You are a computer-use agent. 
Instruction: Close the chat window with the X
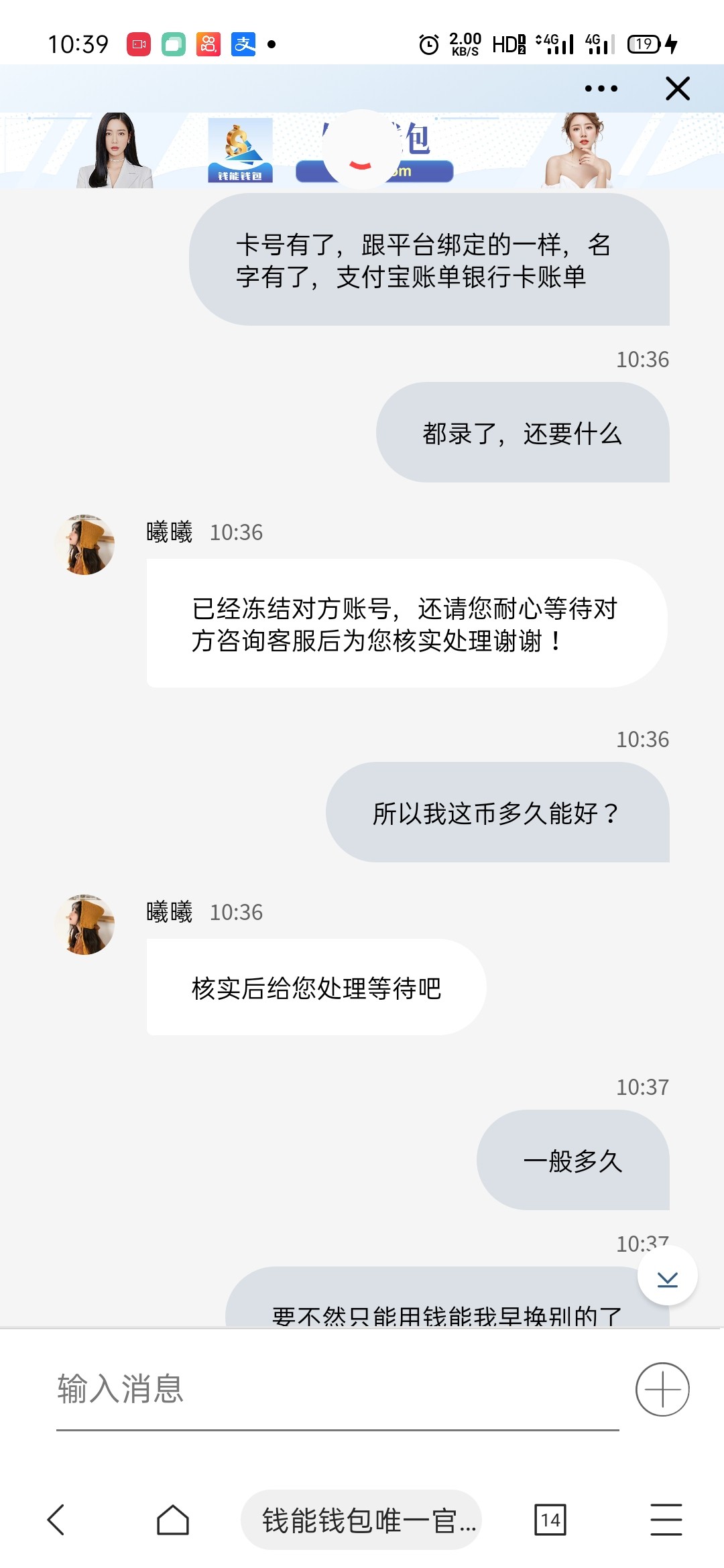point(677,87)
